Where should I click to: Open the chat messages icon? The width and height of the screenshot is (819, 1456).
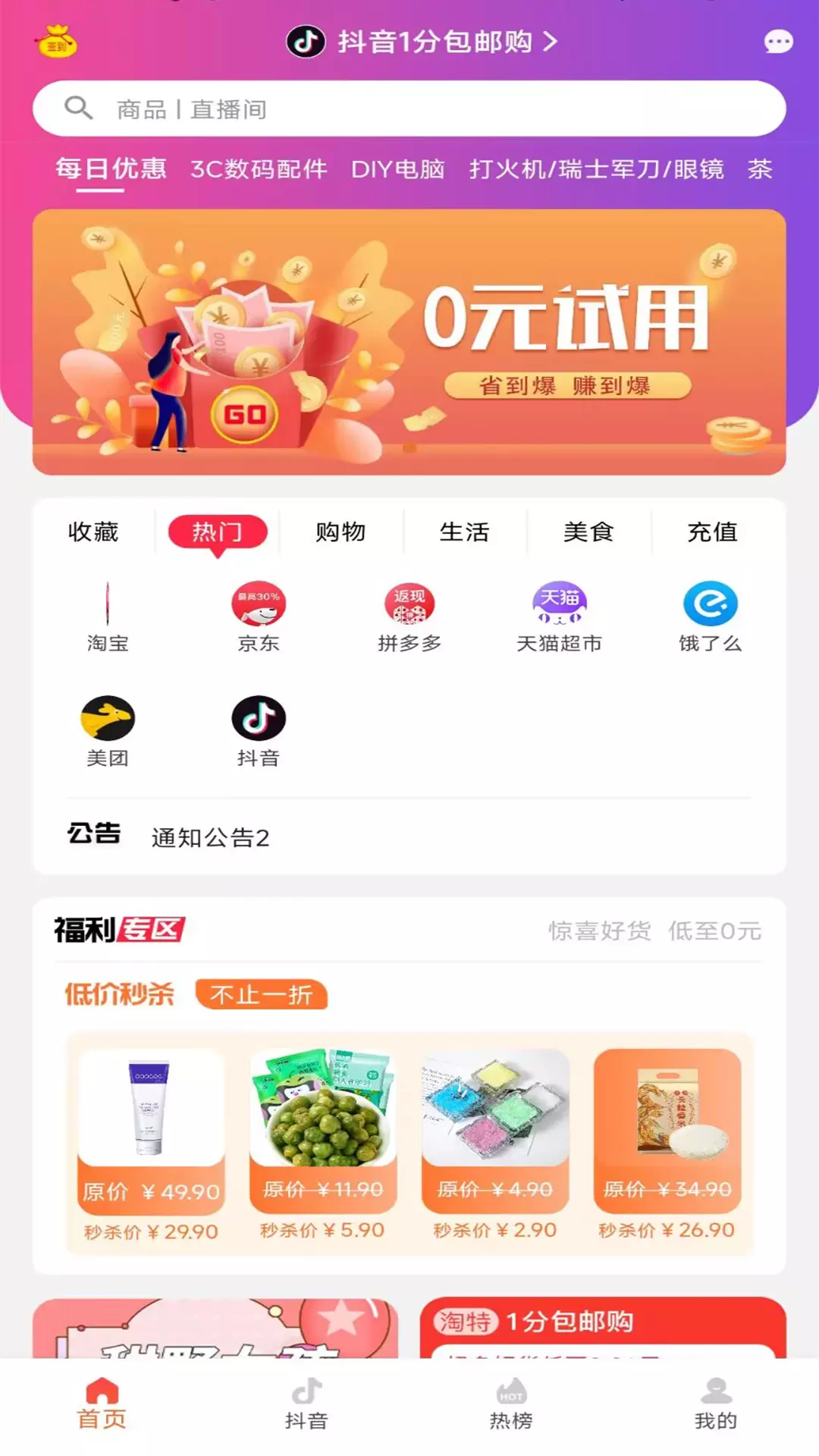coord(778,42)
